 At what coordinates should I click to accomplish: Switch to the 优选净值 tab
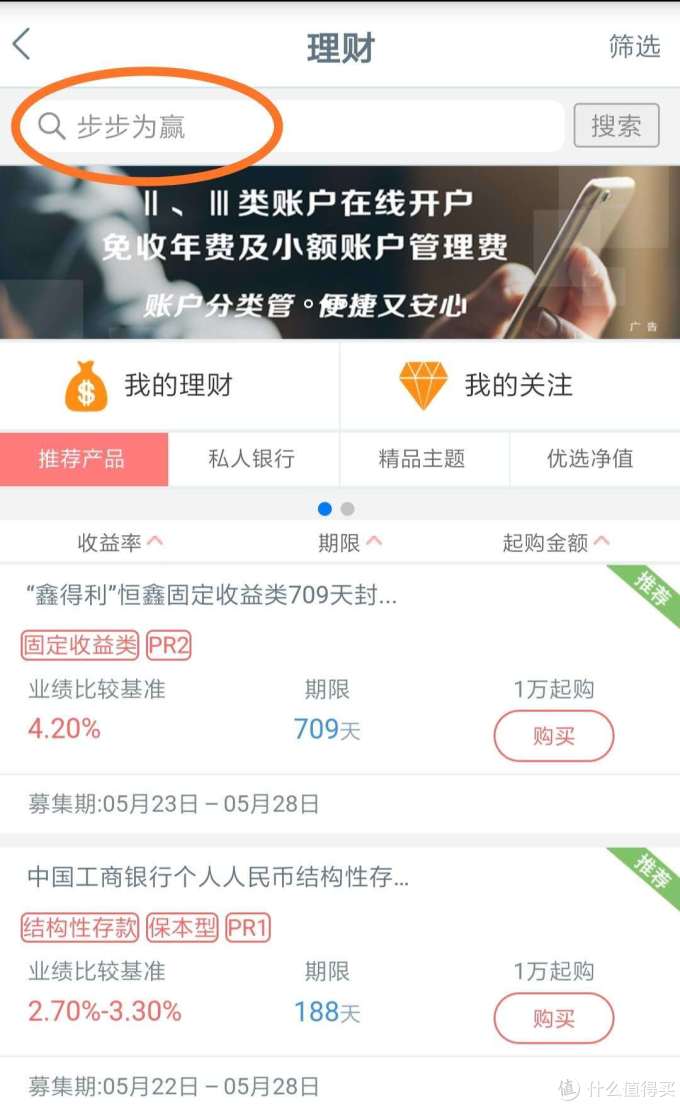[591, 459]
